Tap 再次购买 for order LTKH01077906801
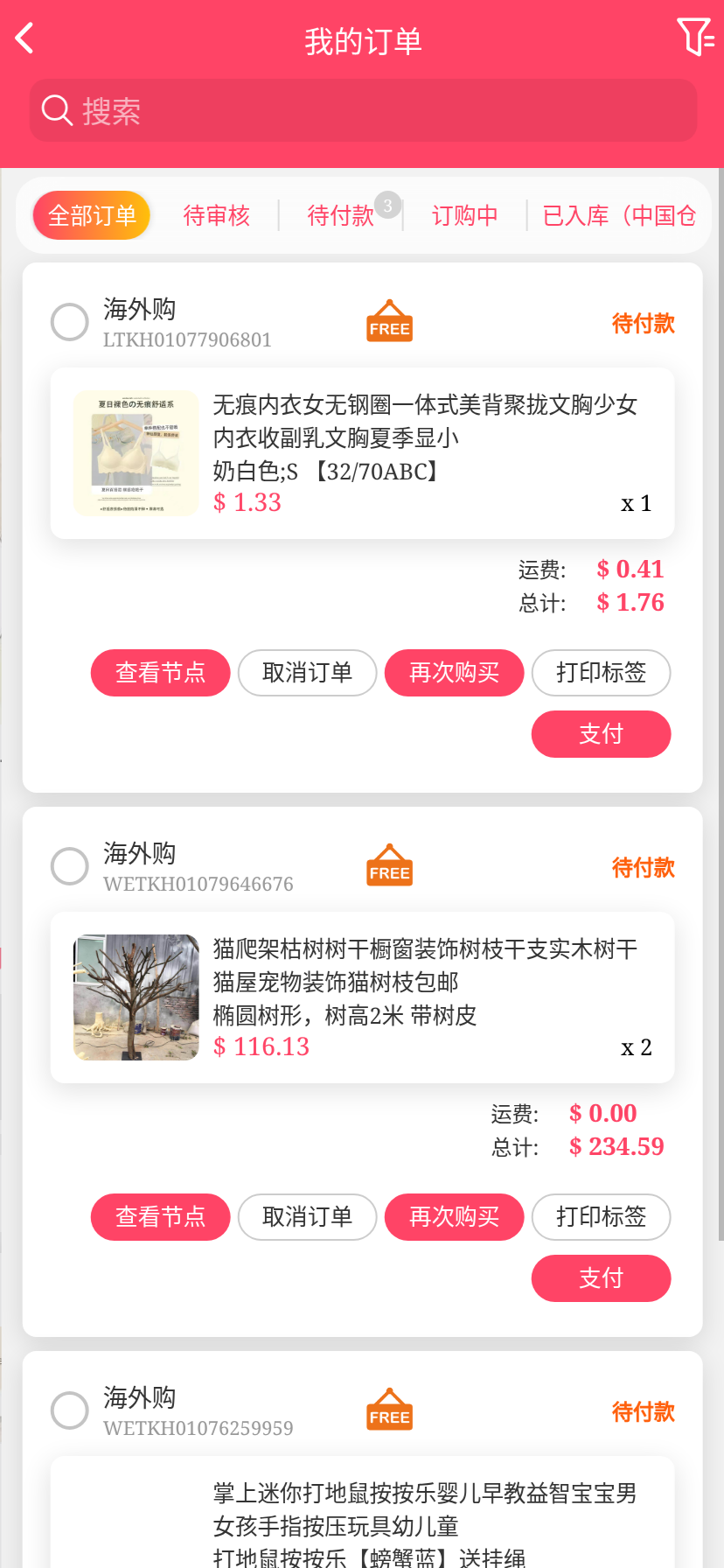 click(454, 673)
